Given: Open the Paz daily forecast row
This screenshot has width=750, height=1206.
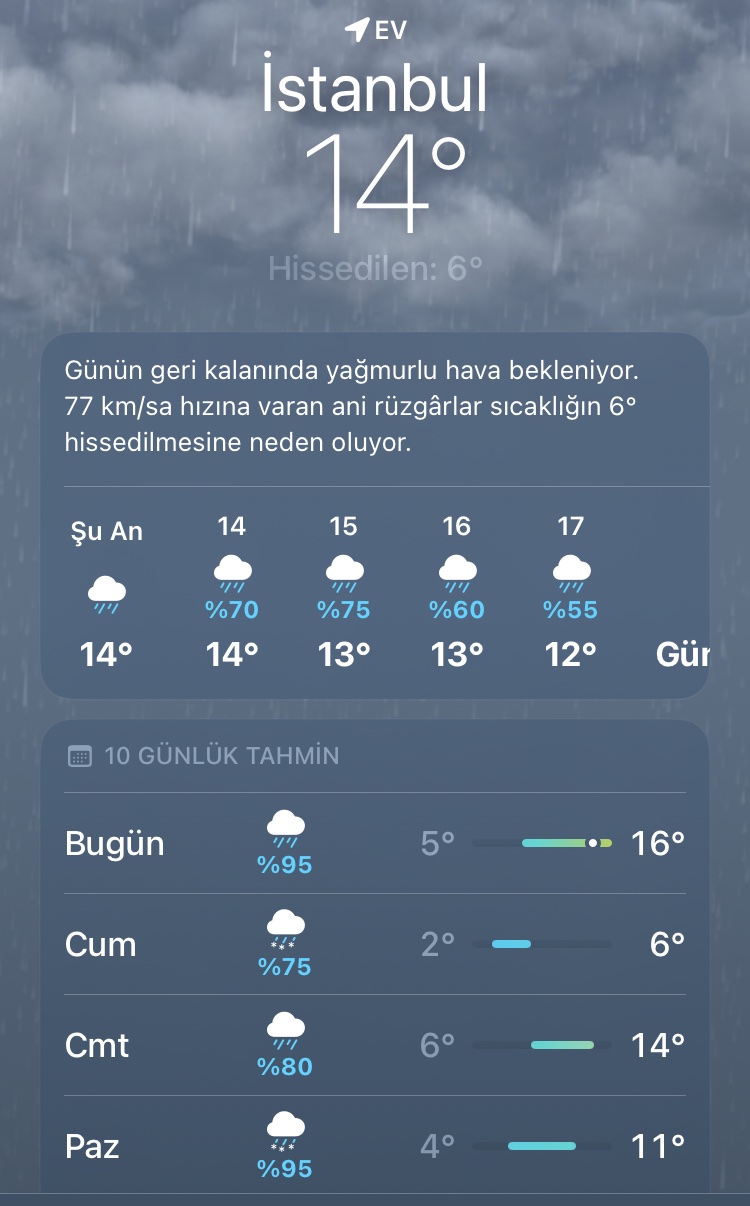Looking at the screenshot, I should tap(374, 1146).
